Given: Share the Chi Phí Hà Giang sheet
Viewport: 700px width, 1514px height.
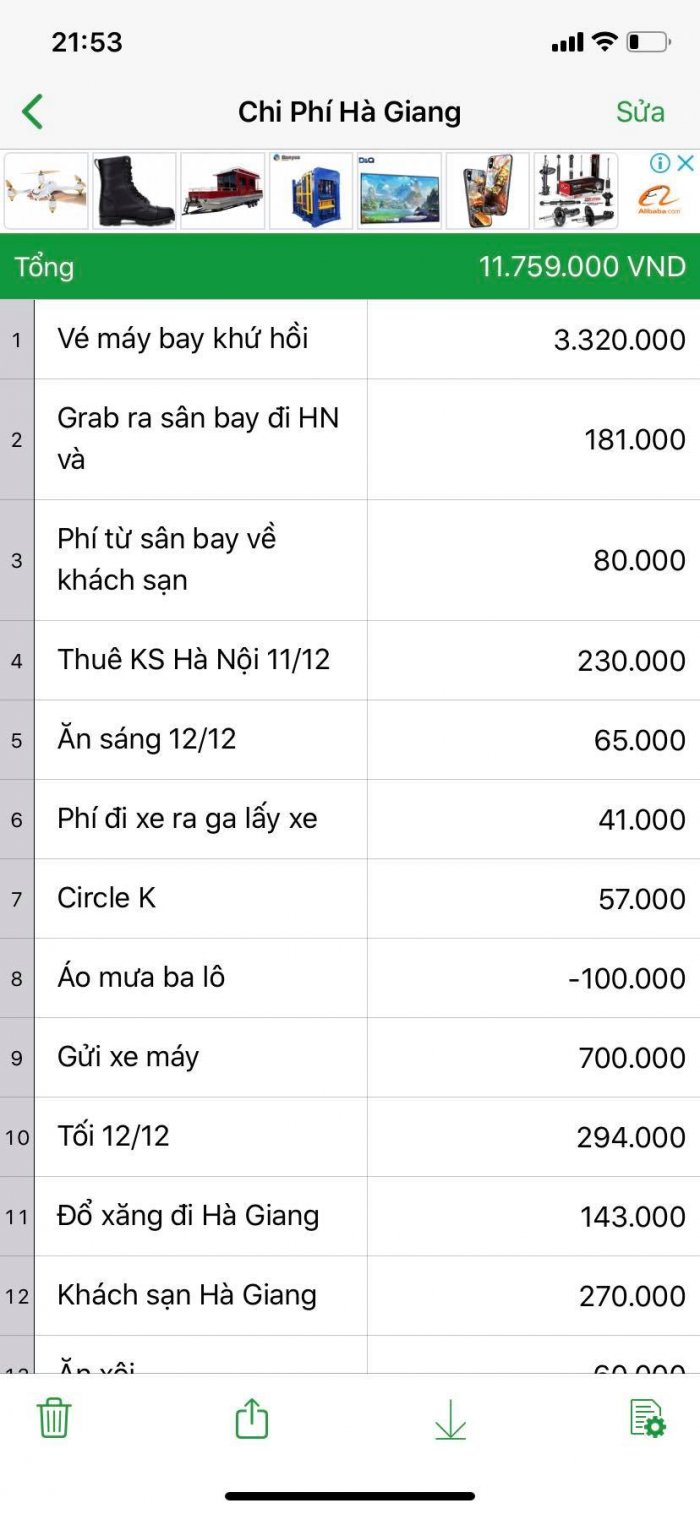Looking at the screenshot, I should coord(252,1418).
